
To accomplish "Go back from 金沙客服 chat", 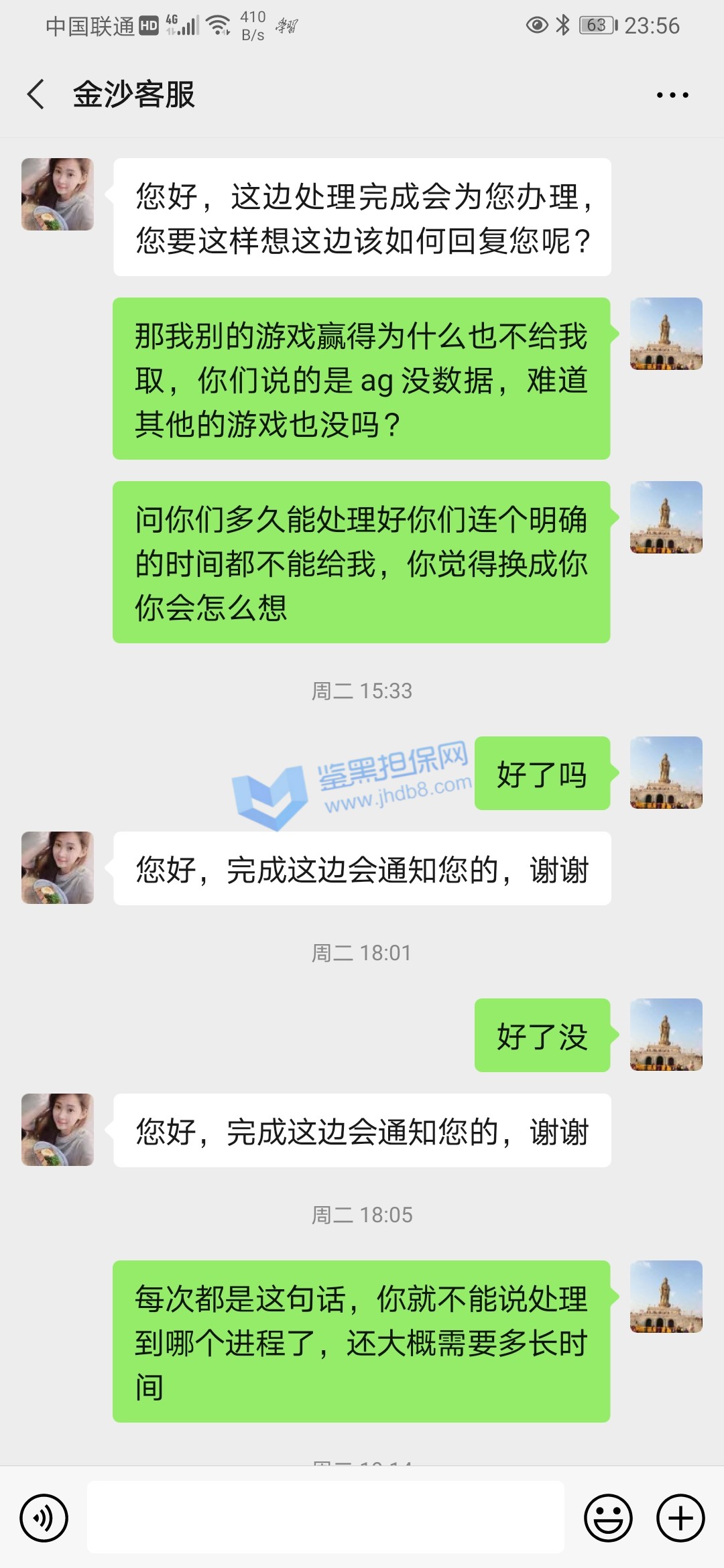I will click(x=36, y=94).
